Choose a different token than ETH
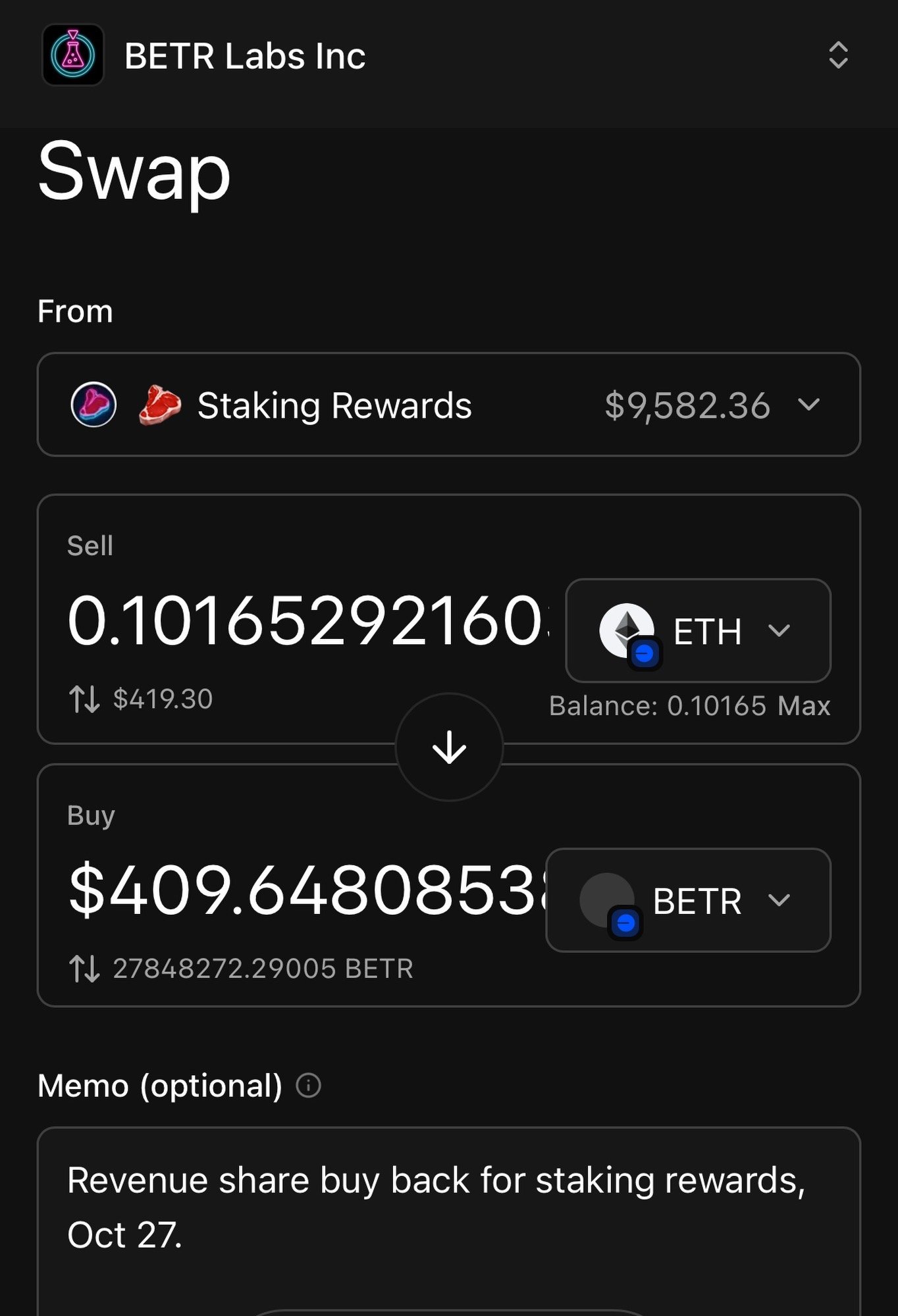 point(698,630)
